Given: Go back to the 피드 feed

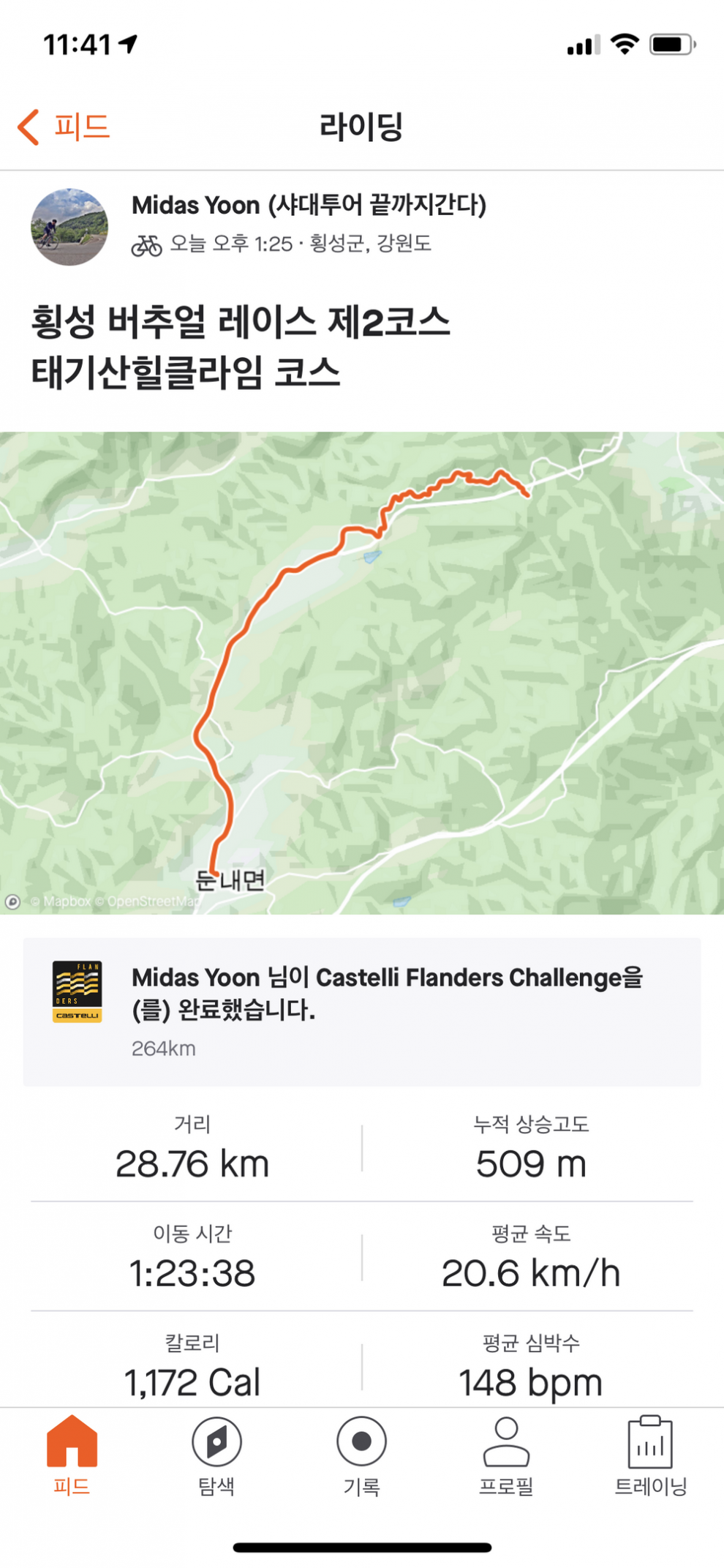Looking at the screenshot, I should [64, 127].
